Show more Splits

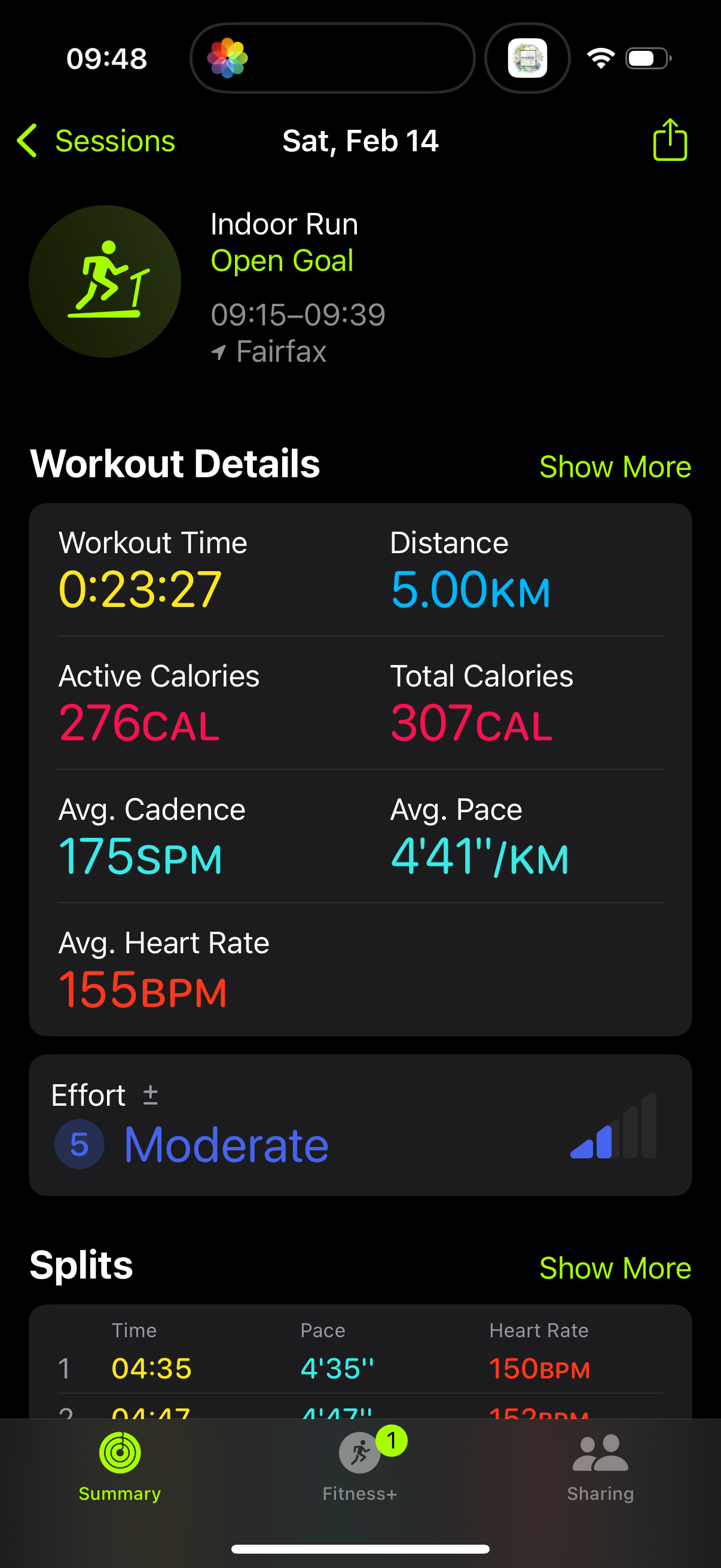tap(615, 1268)
